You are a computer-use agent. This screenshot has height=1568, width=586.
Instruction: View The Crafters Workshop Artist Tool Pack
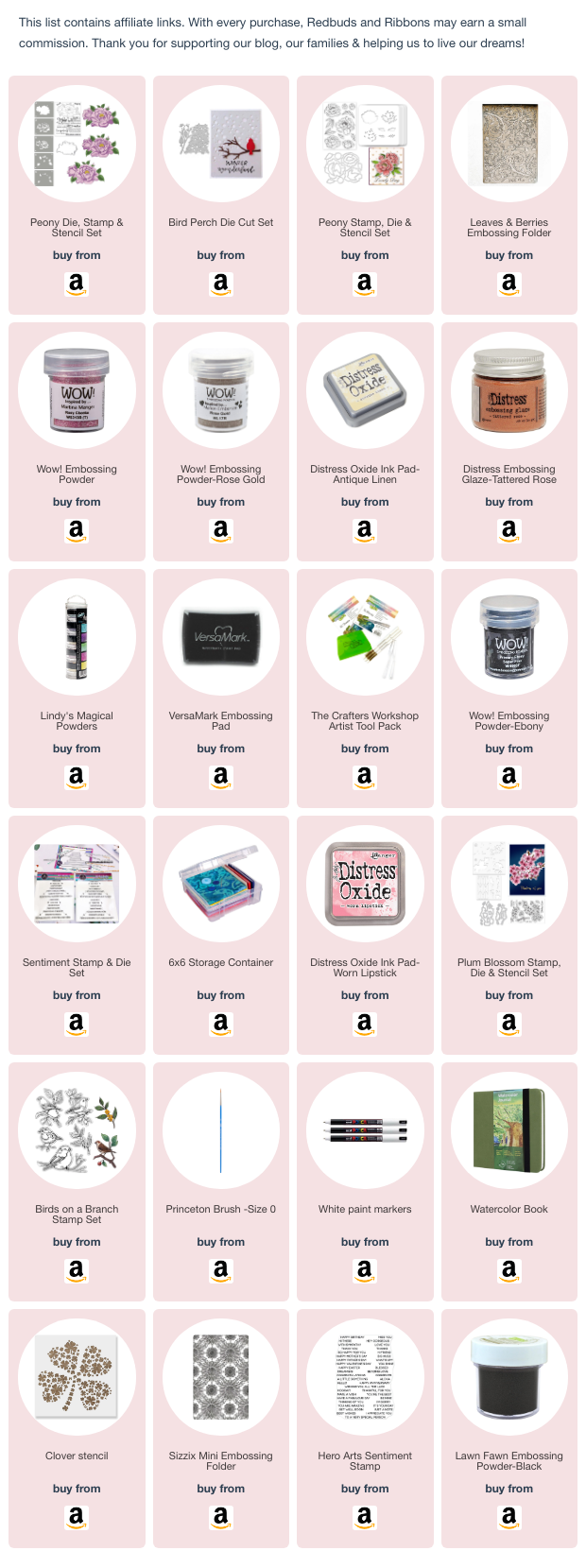(365, 636)
